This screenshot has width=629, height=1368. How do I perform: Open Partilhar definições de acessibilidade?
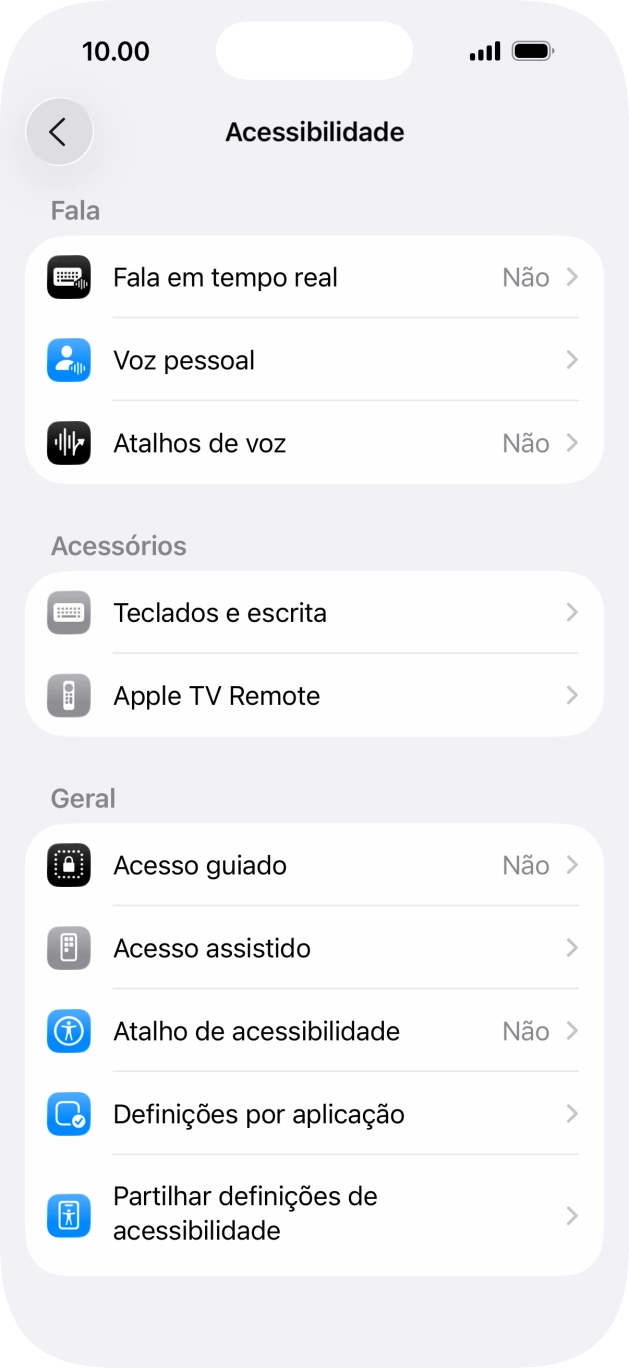314,1214
